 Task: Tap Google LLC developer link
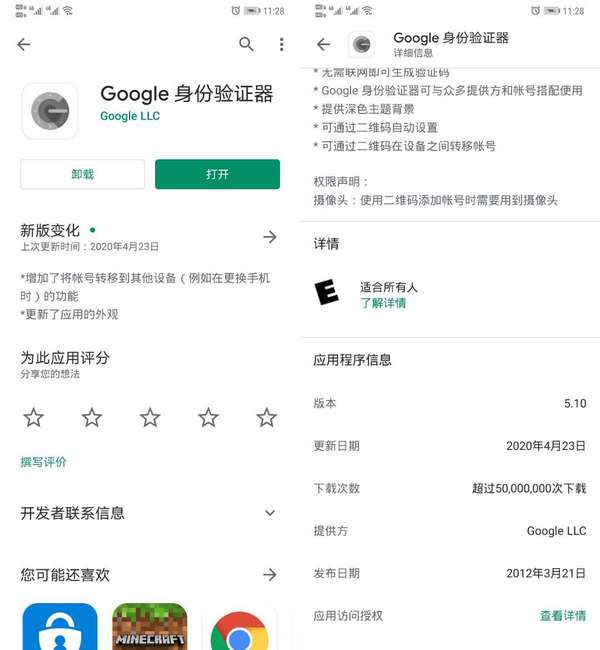point(128,117)
